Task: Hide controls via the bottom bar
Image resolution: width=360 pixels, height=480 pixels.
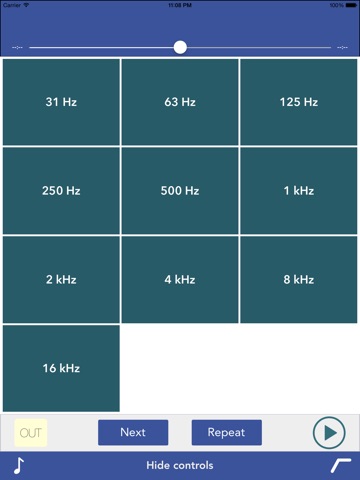Action: (x=180, y=465)
